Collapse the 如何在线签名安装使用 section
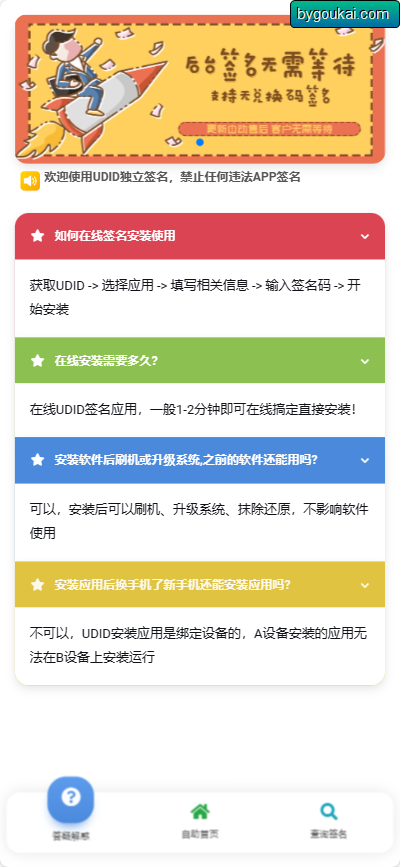The height and width of the screenshot is (867, 400). (200, 236)
